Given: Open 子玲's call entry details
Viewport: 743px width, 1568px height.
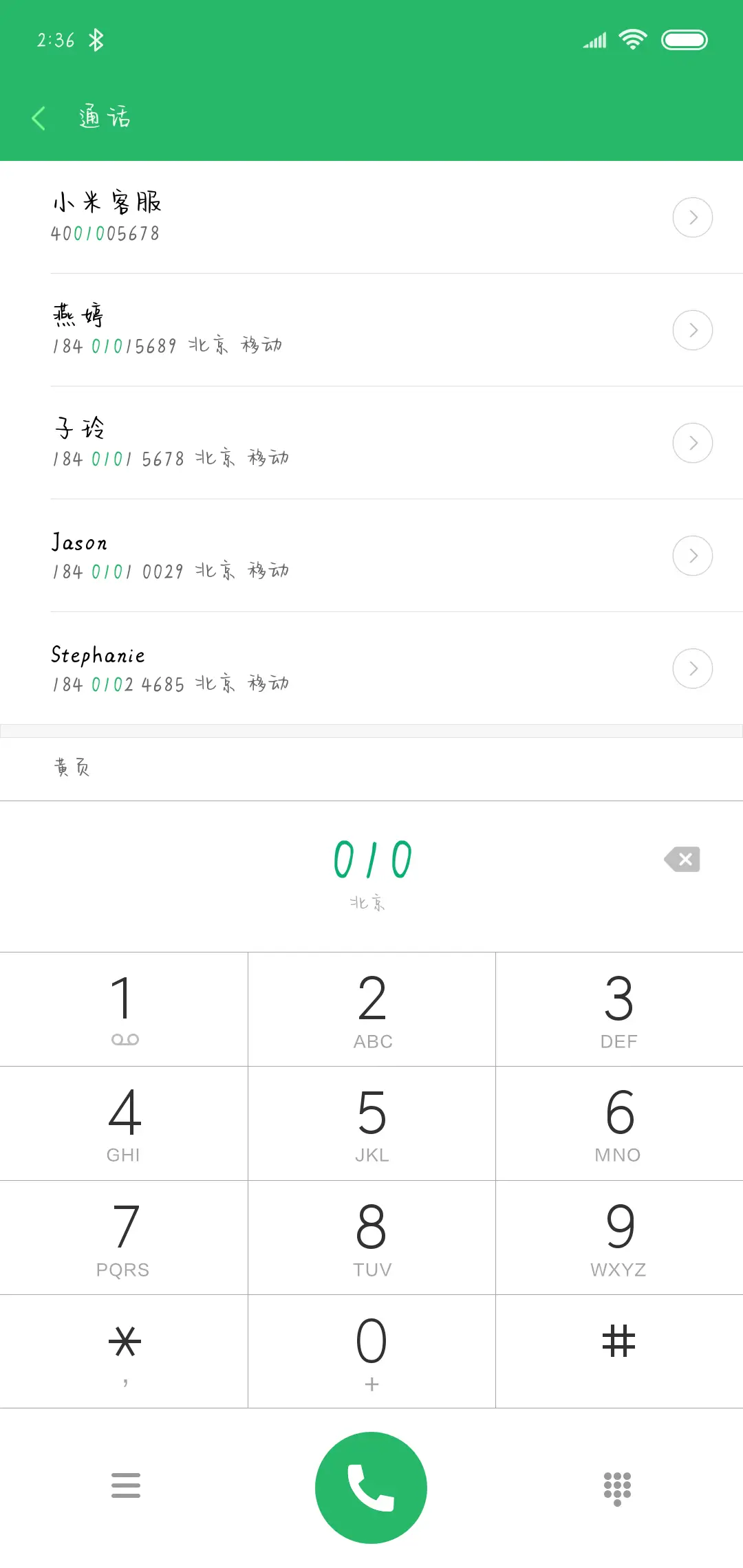Looking at the screenshot, I should pyautogui.click(x=693, y=442).
